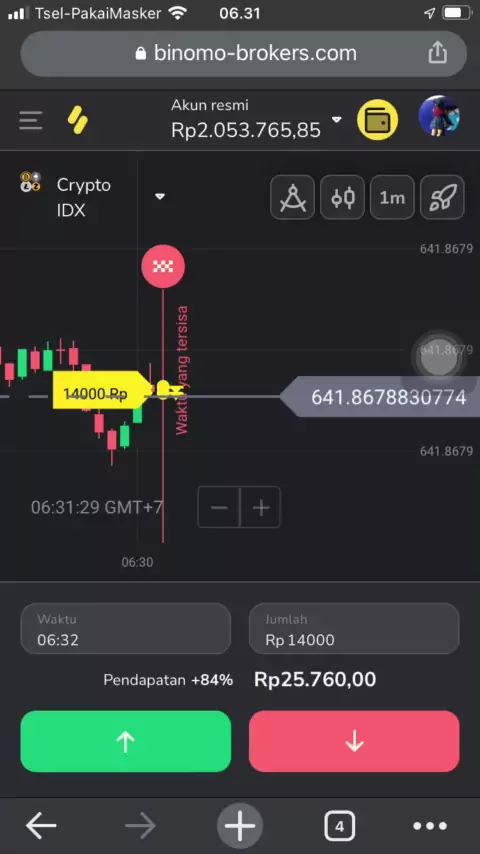The width and height of the screenshot is (480, 854).
Task: Tap the rocket icon
Action: [x=442, y=197]
